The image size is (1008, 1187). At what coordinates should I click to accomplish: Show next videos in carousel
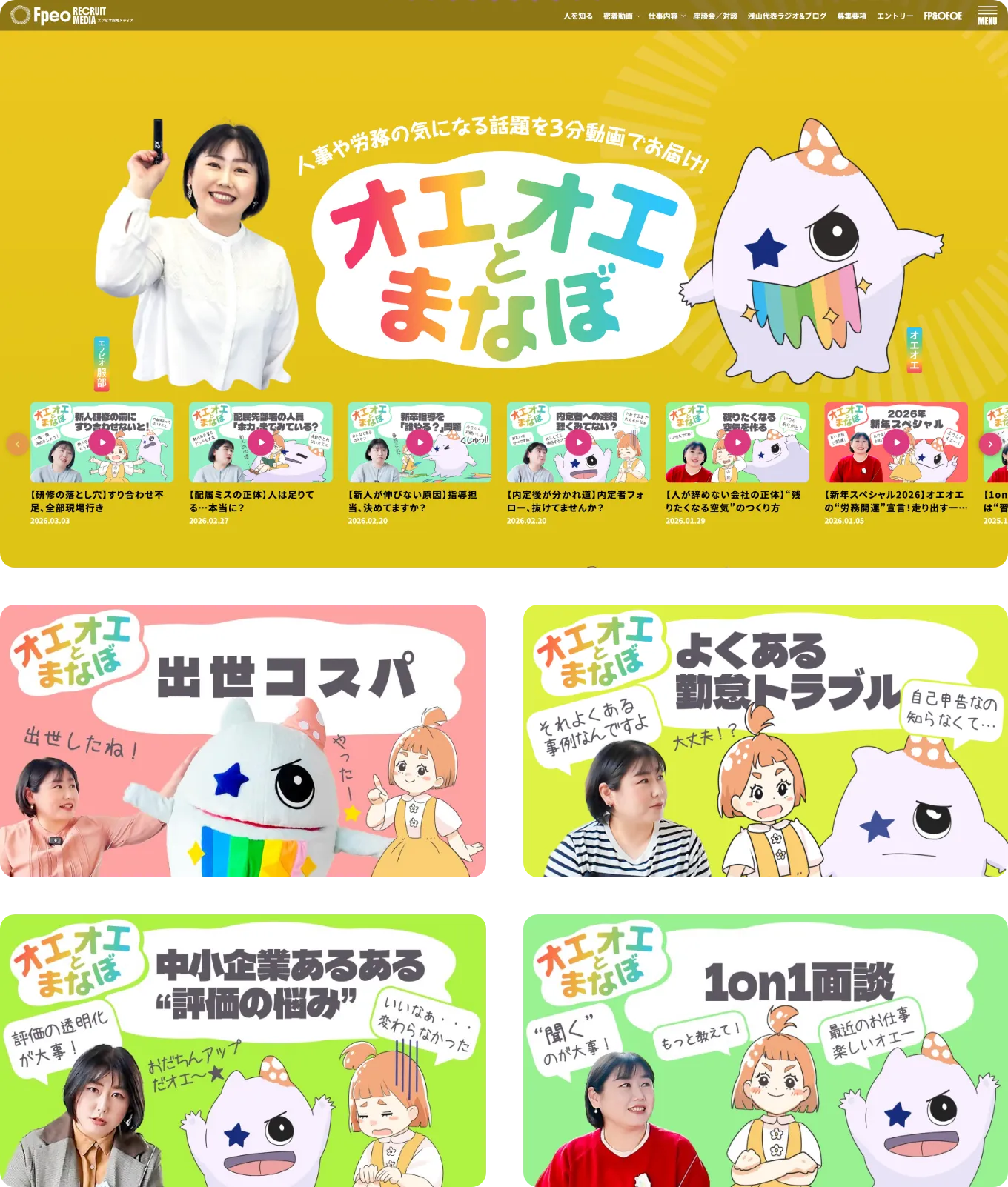click(x=990, y=444)
